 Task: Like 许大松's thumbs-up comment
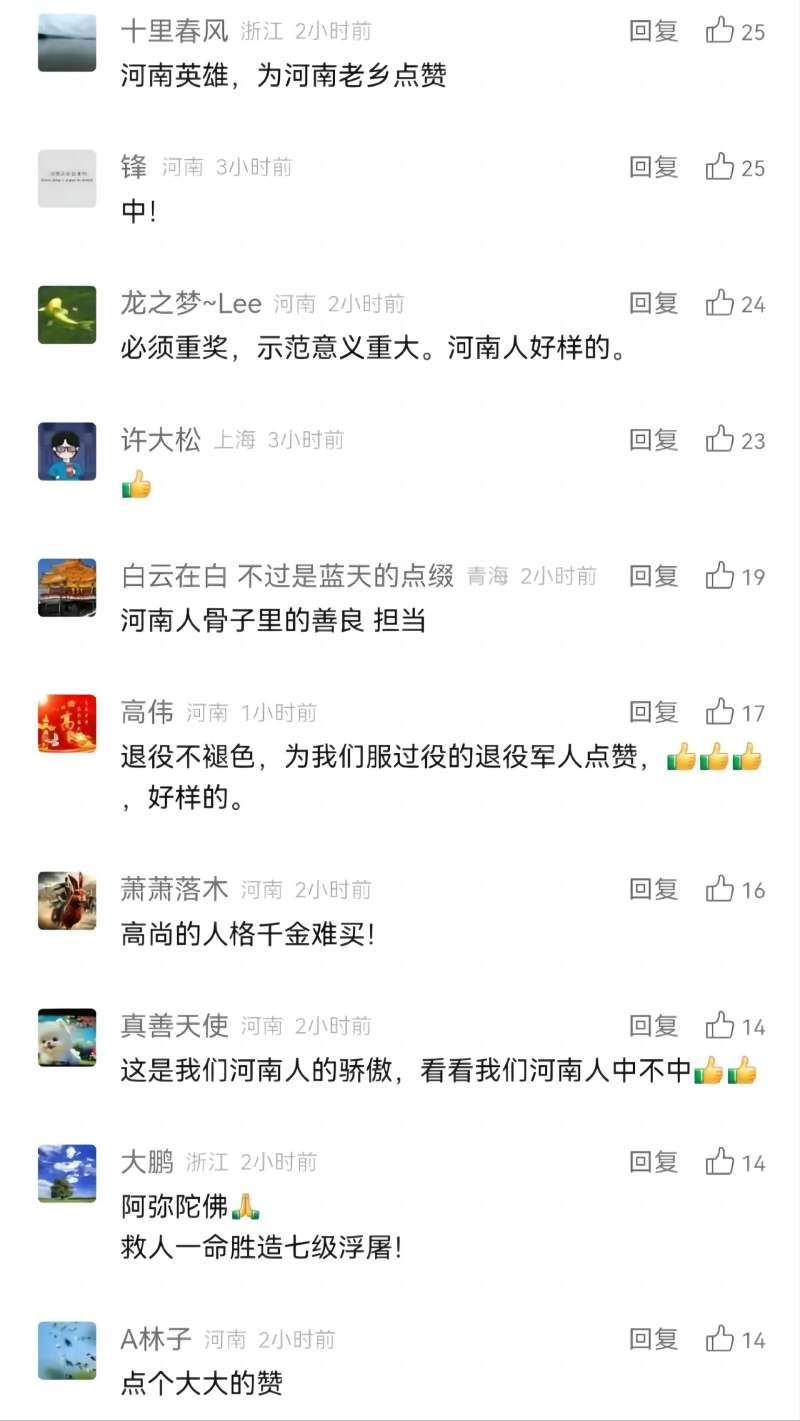click(x=721, y=439)
